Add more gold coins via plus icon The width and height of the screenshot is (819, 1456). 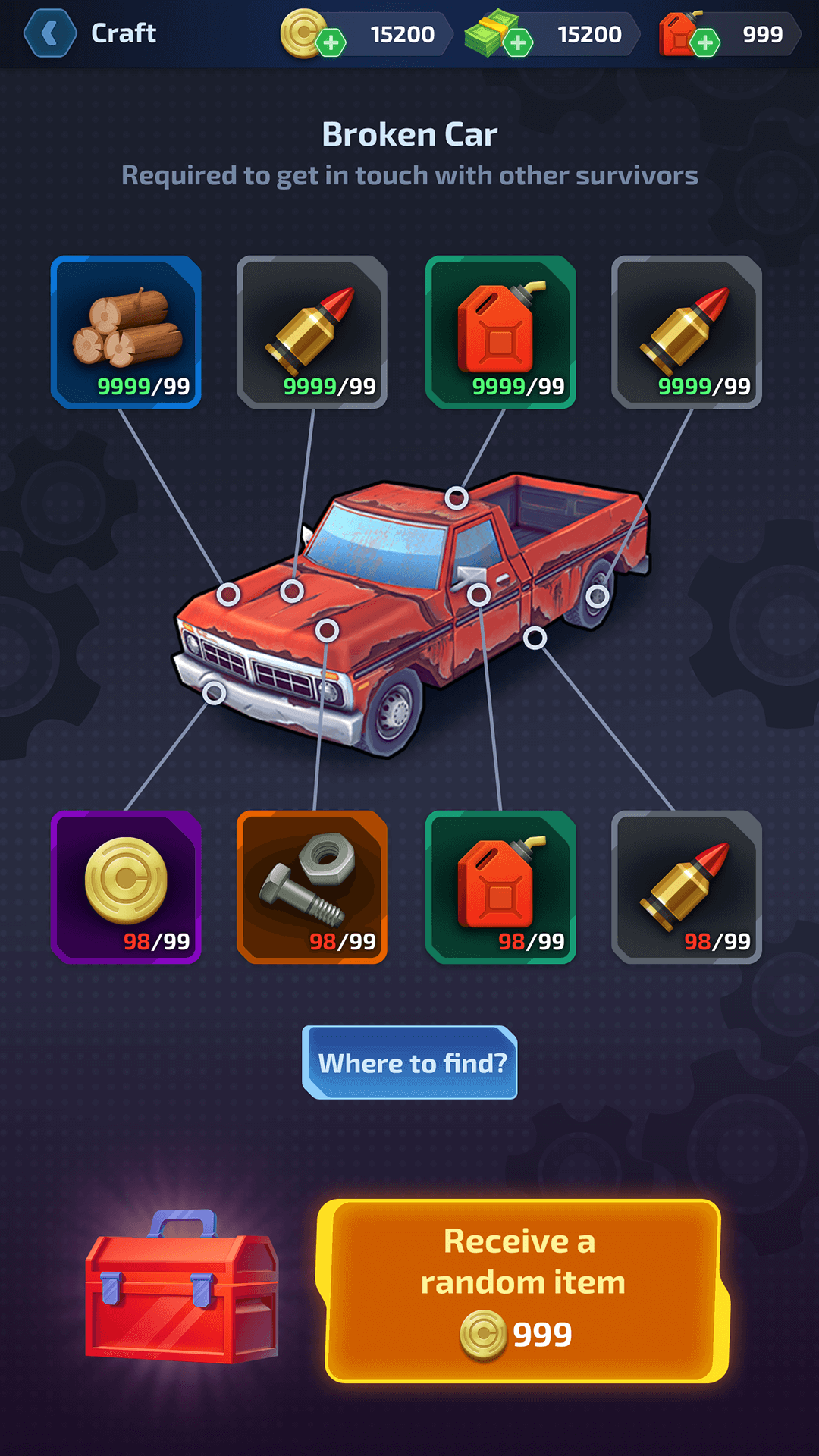[331, 43]
